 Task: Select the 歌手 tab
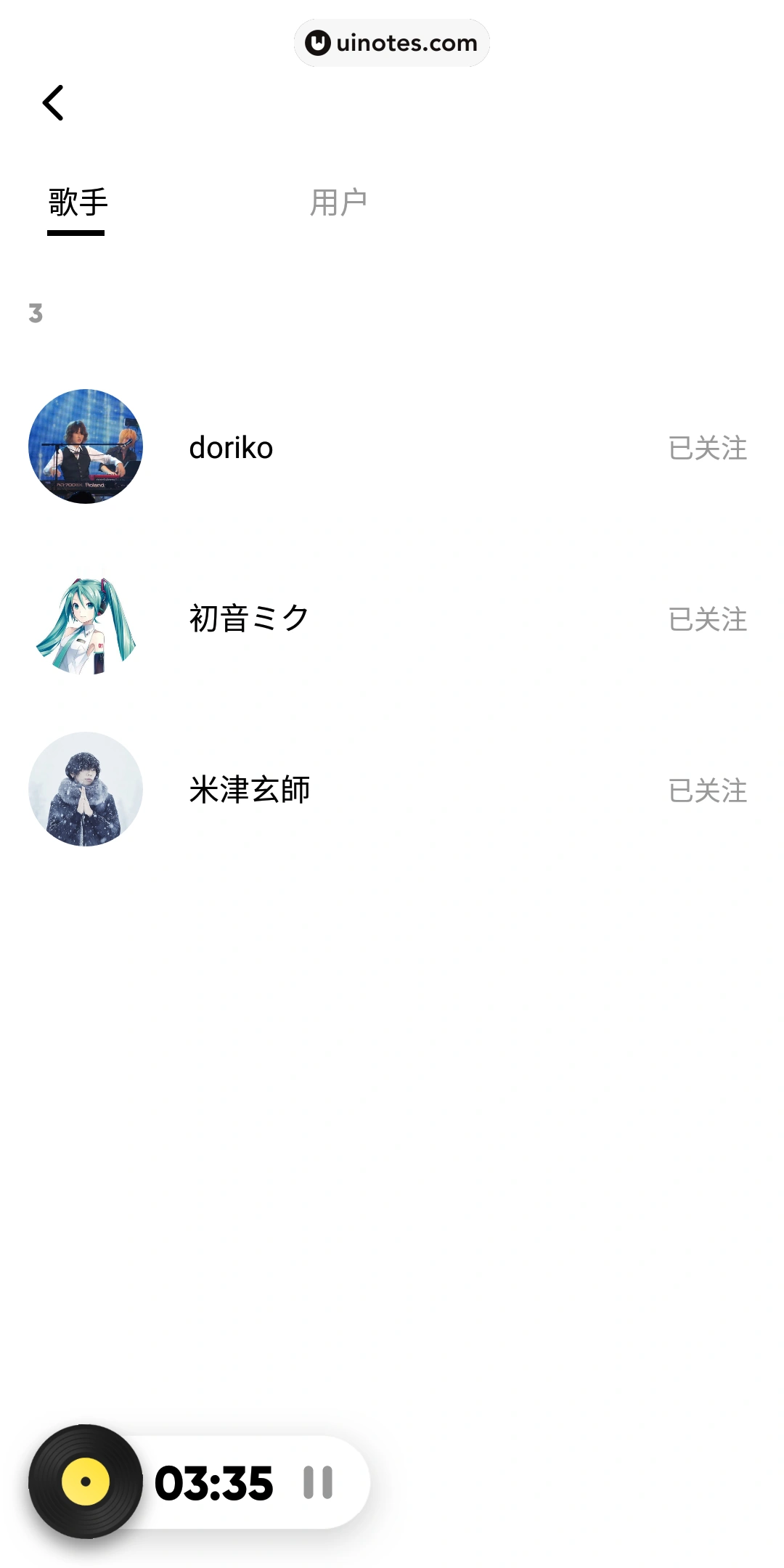(78, 203)
